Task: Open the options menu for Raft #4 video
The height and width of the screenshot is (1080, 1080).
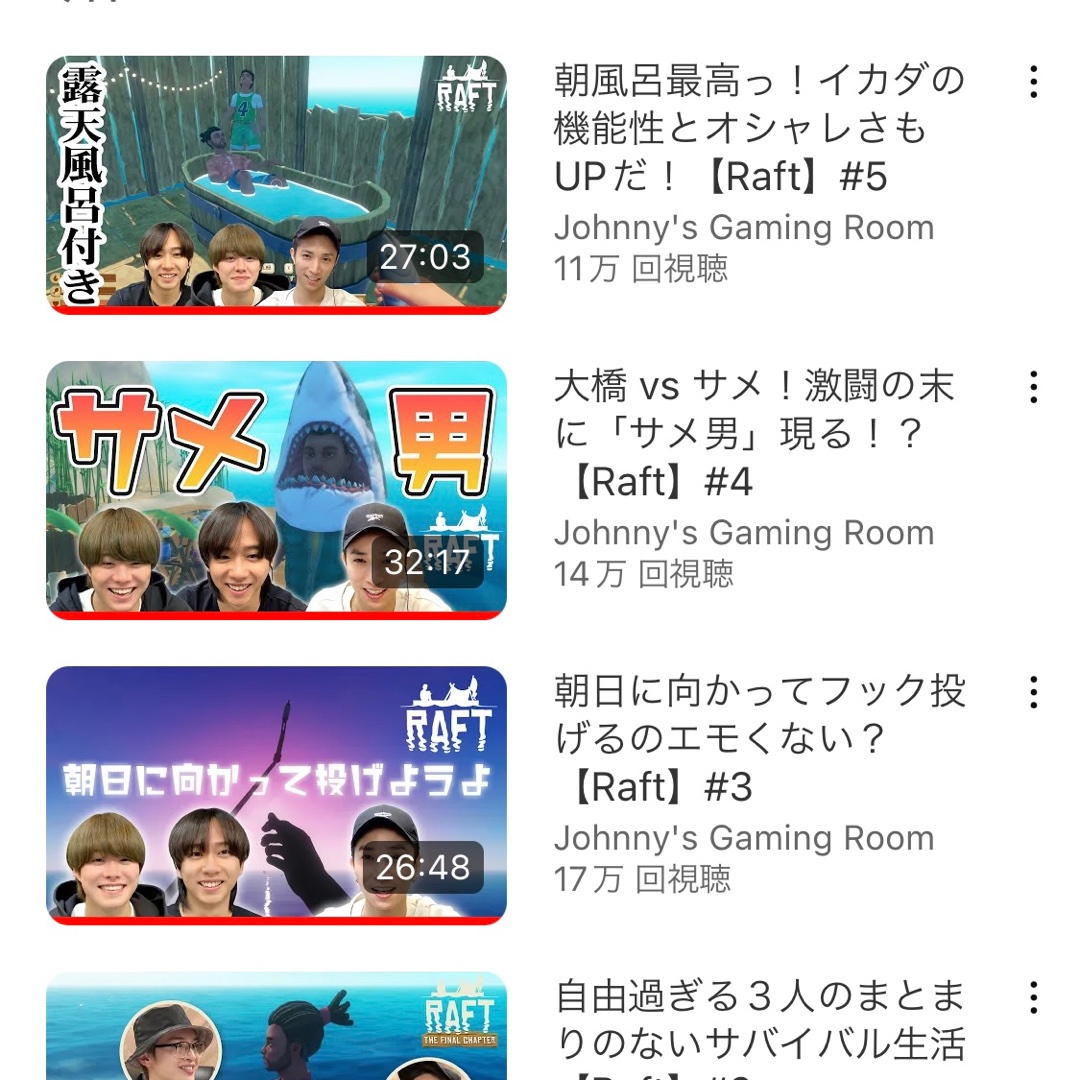Action: pyautogui.click(x=1033, y=387)
